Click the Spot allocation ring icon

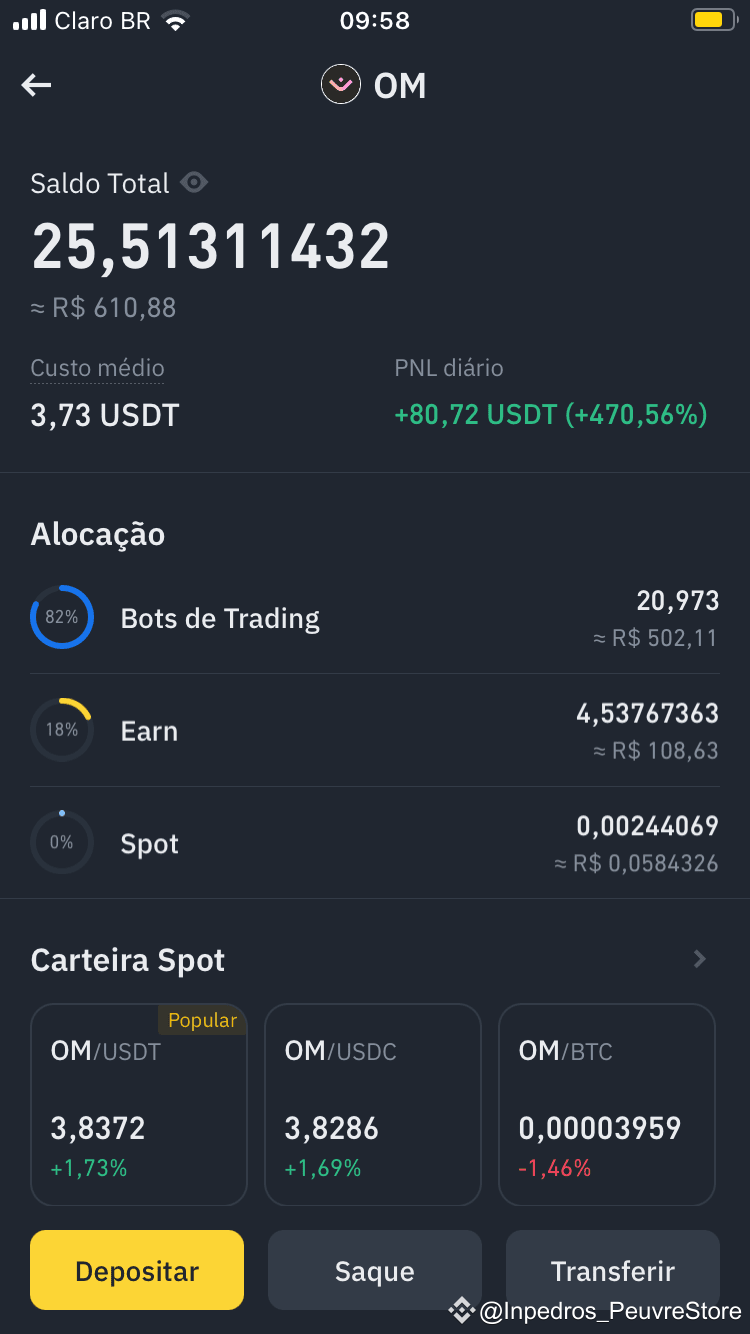62,842
